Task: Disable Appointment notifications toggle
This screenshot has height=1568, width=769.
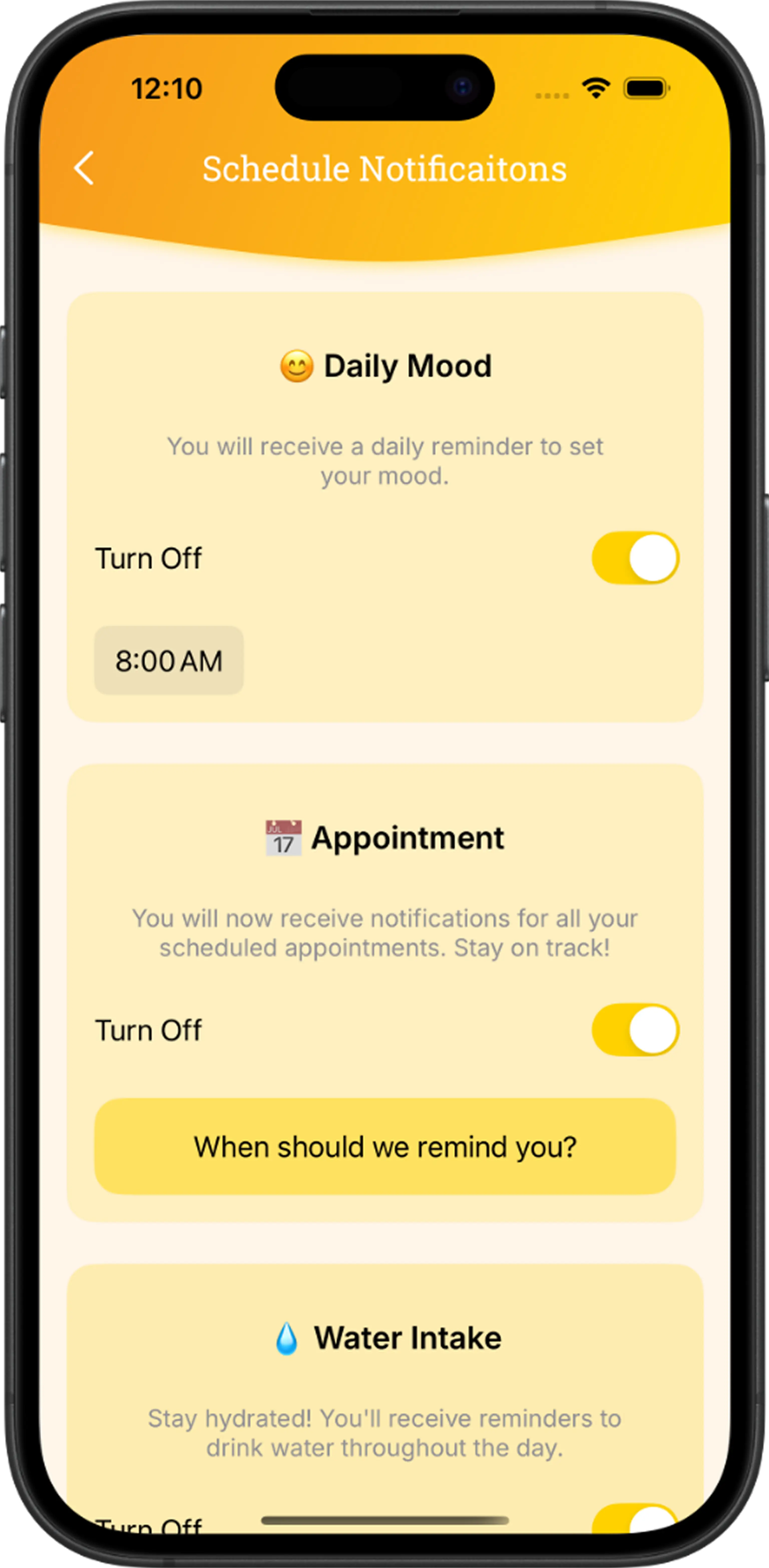Action: point(635,1029)
